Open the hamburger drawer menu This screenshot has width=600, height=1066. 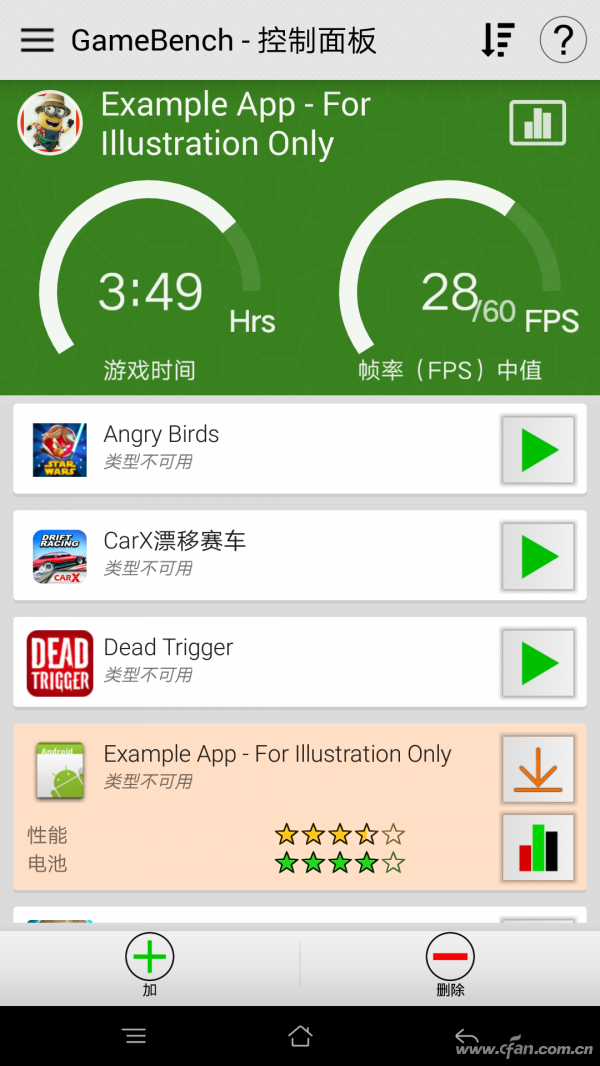click(37, 40)
